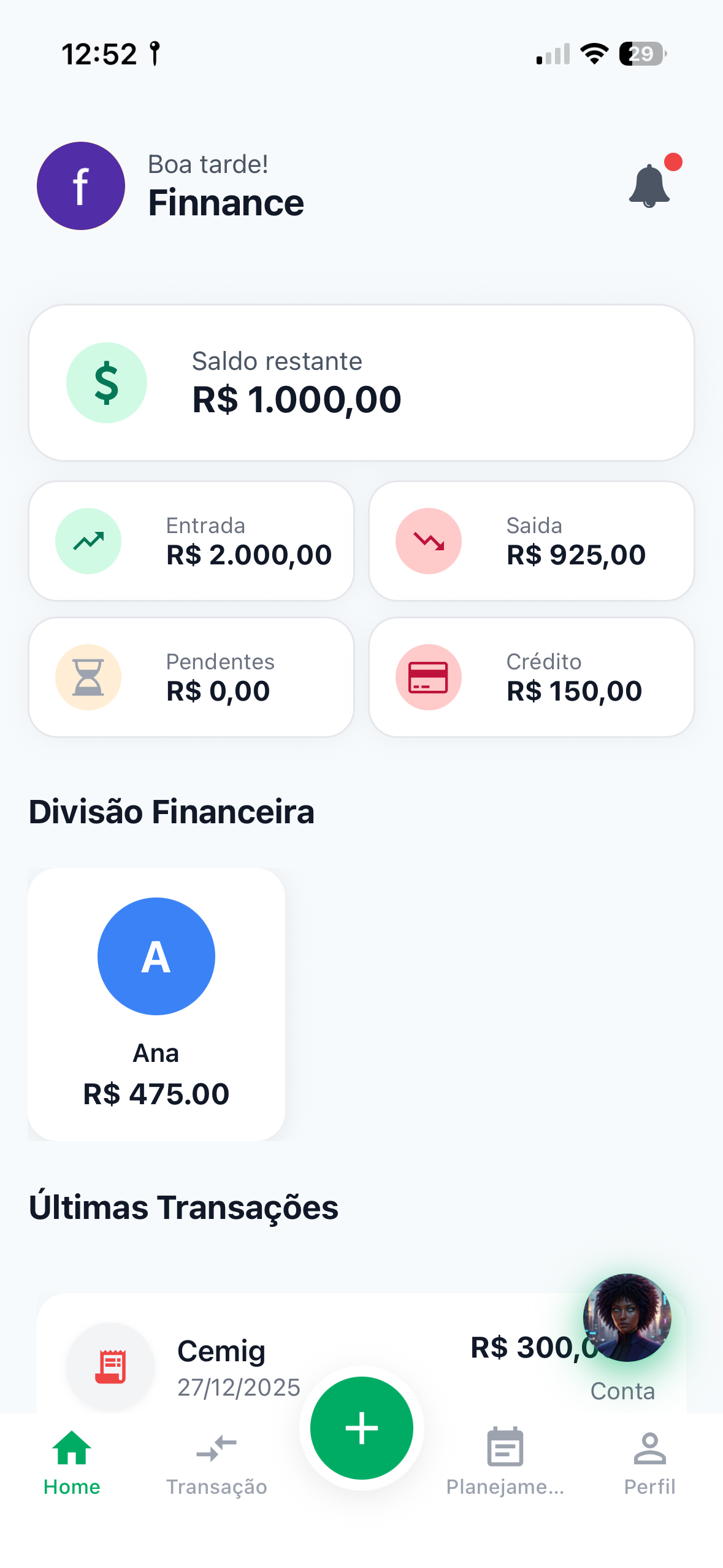Add a new transaction with the plus button

(x=362, y=1428)
